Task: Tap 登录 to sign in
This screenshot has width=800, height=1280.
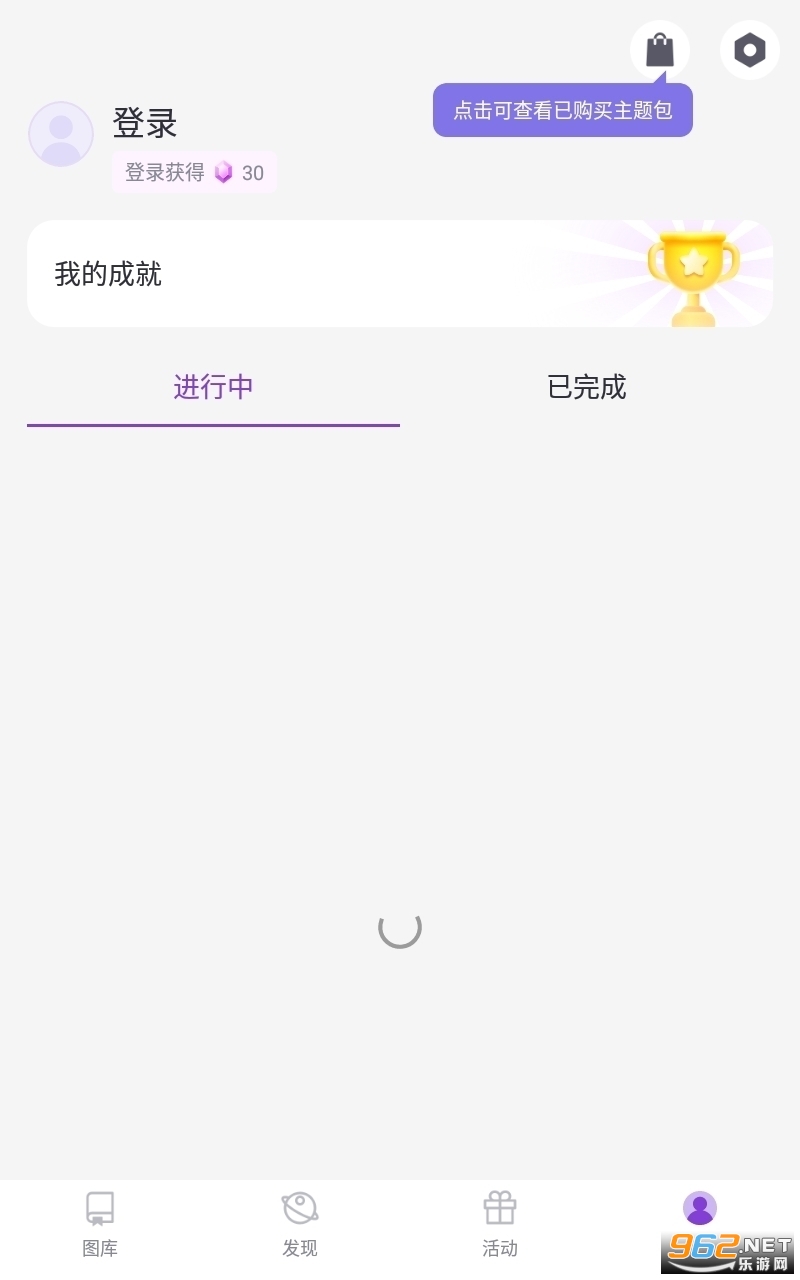Action: pos(145,123)
